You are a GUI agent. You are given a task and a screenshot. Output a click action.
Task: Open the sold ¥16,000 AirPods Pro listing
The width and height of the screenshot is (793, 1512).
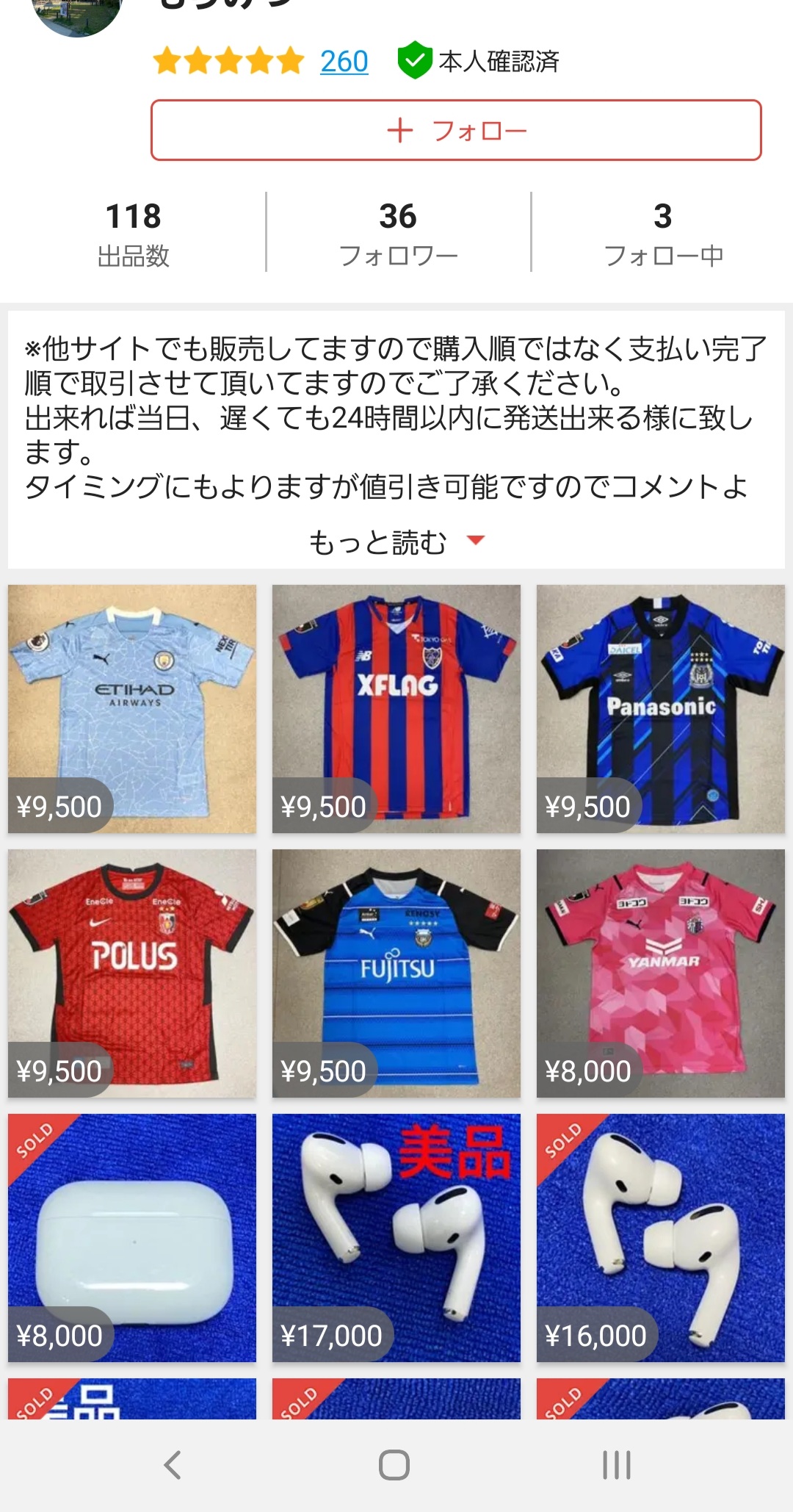(661, 1237)
